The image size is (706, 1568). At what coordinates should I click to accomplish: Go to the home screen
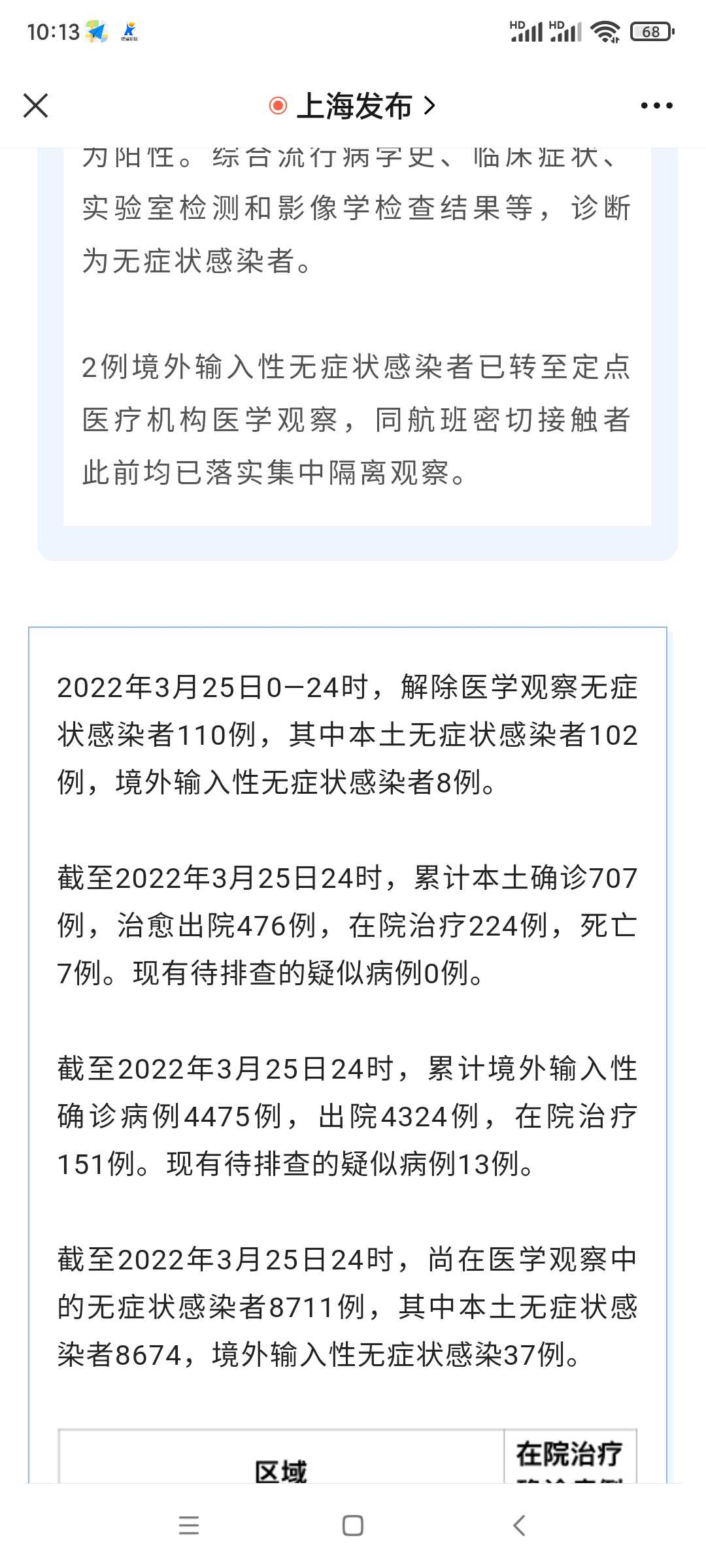pos(353,1526)
